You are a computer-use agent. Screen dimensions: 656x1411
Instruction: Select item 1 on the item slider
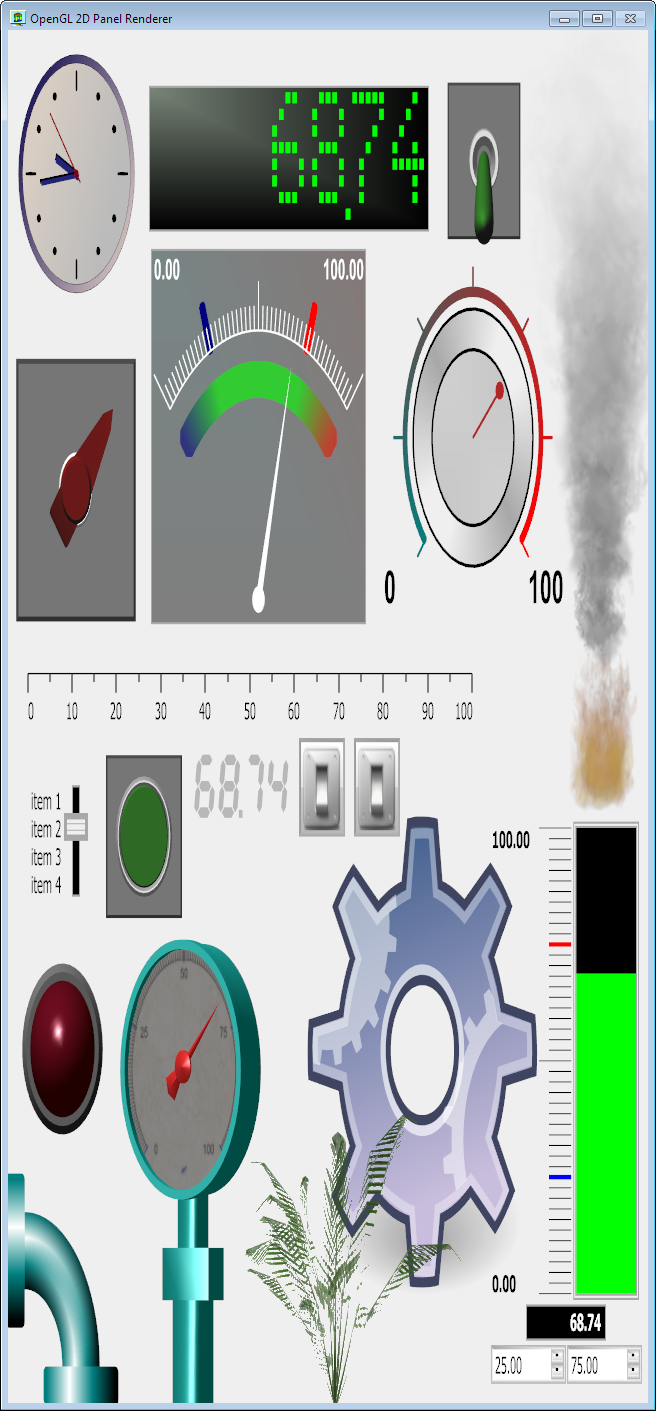point(76,801)
